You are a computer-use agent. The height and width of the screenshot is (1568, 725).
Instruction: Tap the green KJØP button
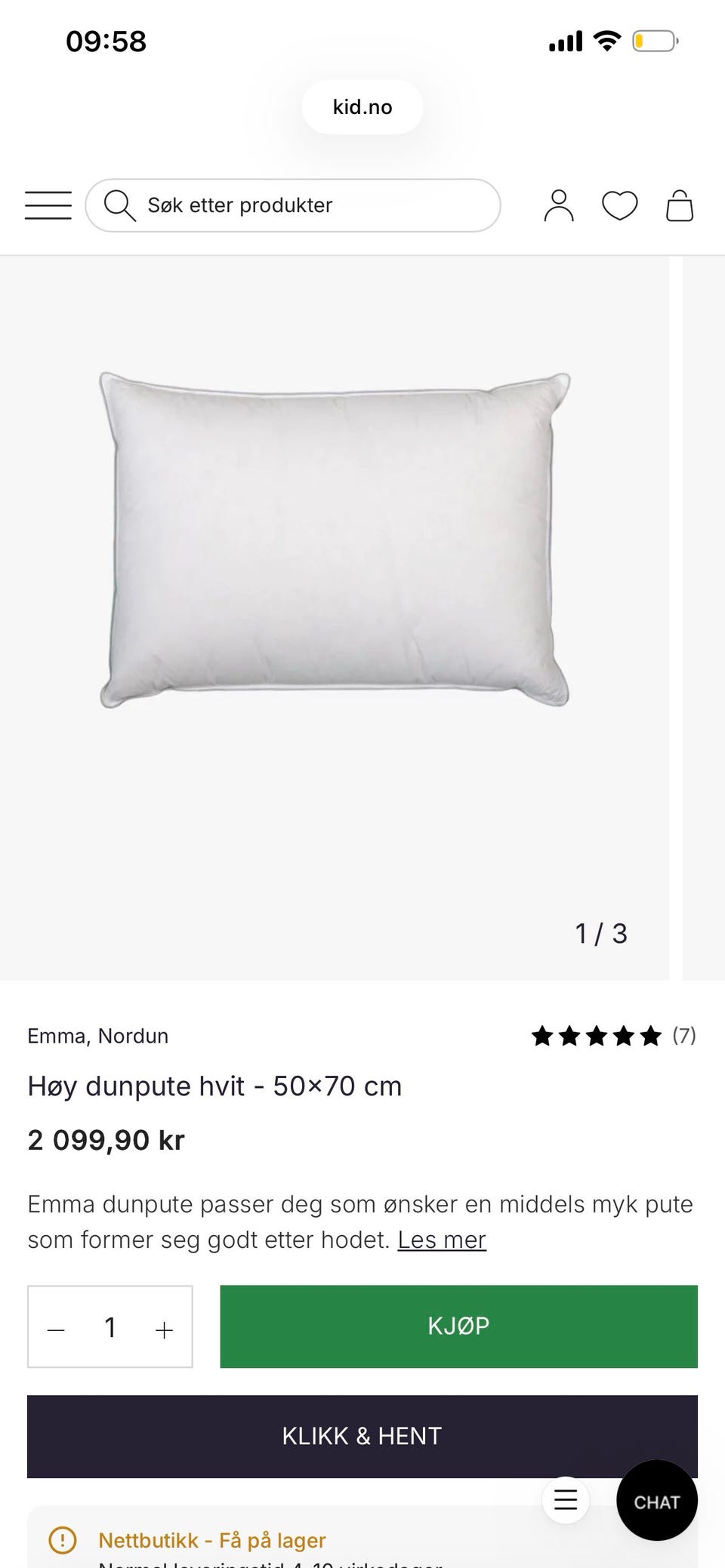(x=458, y=1326)
